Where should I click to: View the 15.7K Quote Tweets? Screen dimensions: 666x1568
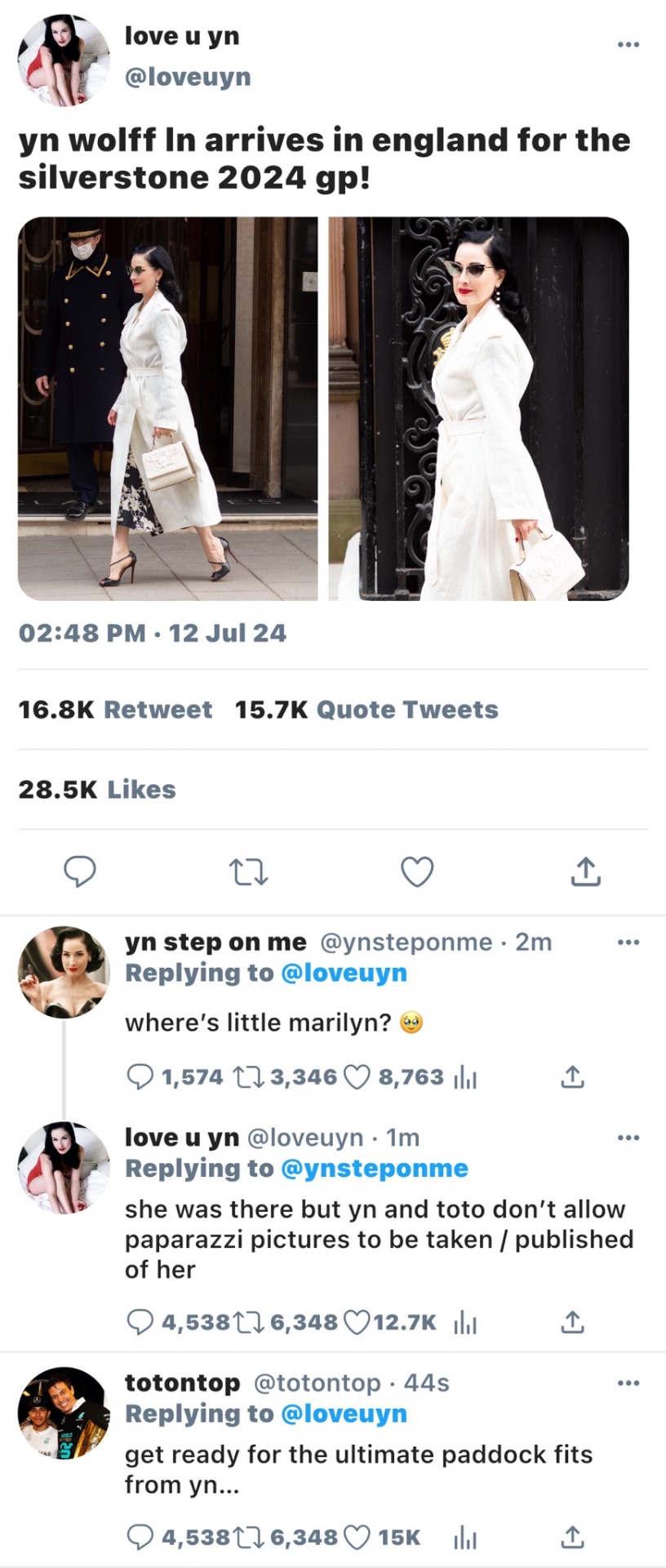366,709
